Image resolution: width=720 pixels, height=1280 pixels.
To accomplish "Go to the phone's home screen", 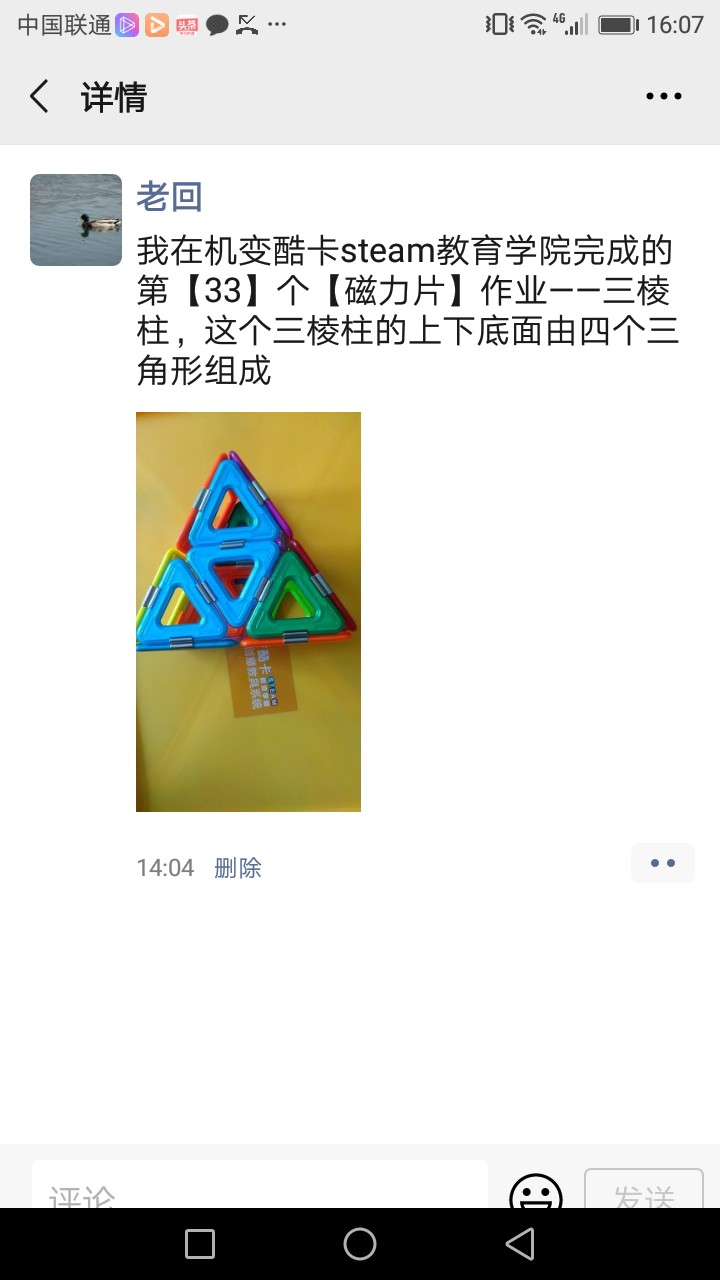I will (x=360, y=1244).
